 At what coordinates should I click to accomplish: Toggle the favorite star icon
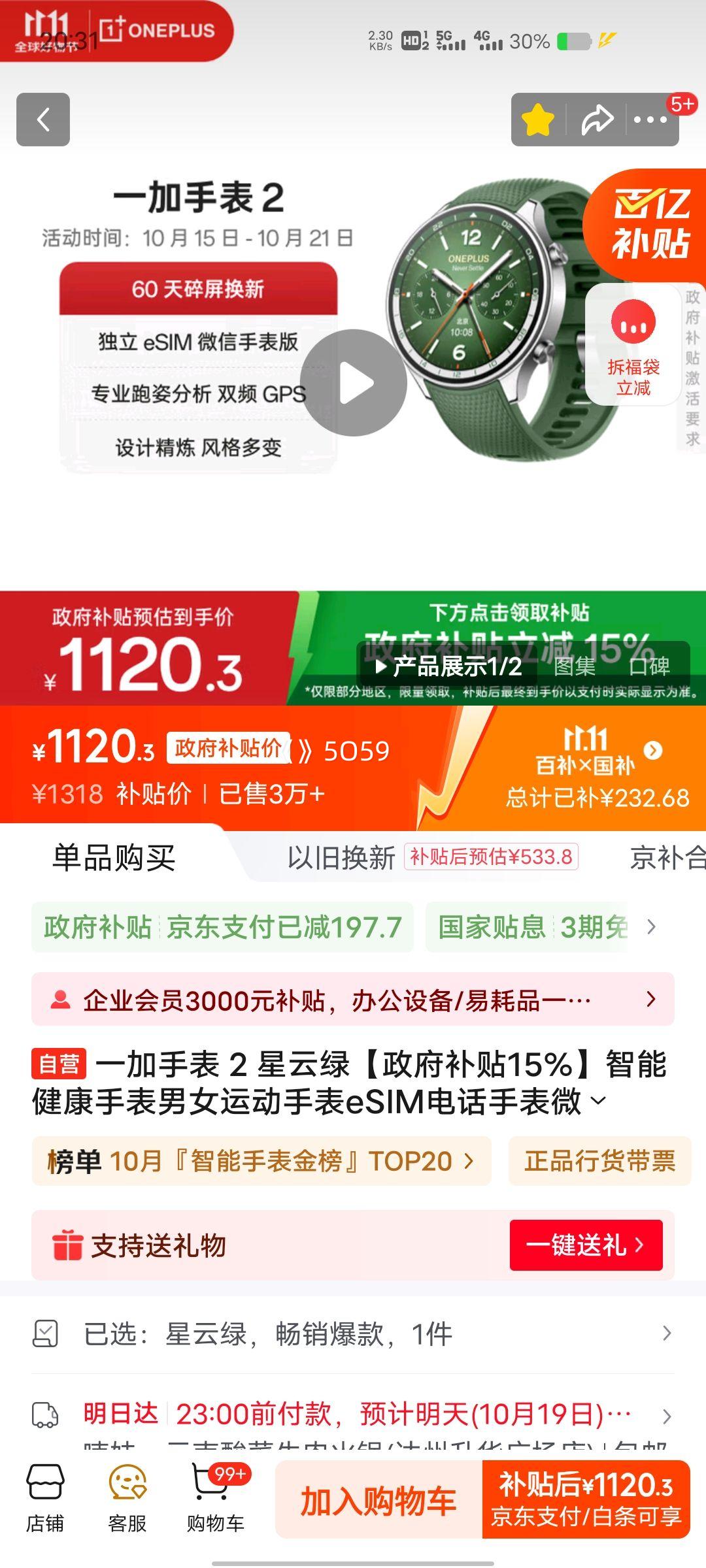point(537,120)
